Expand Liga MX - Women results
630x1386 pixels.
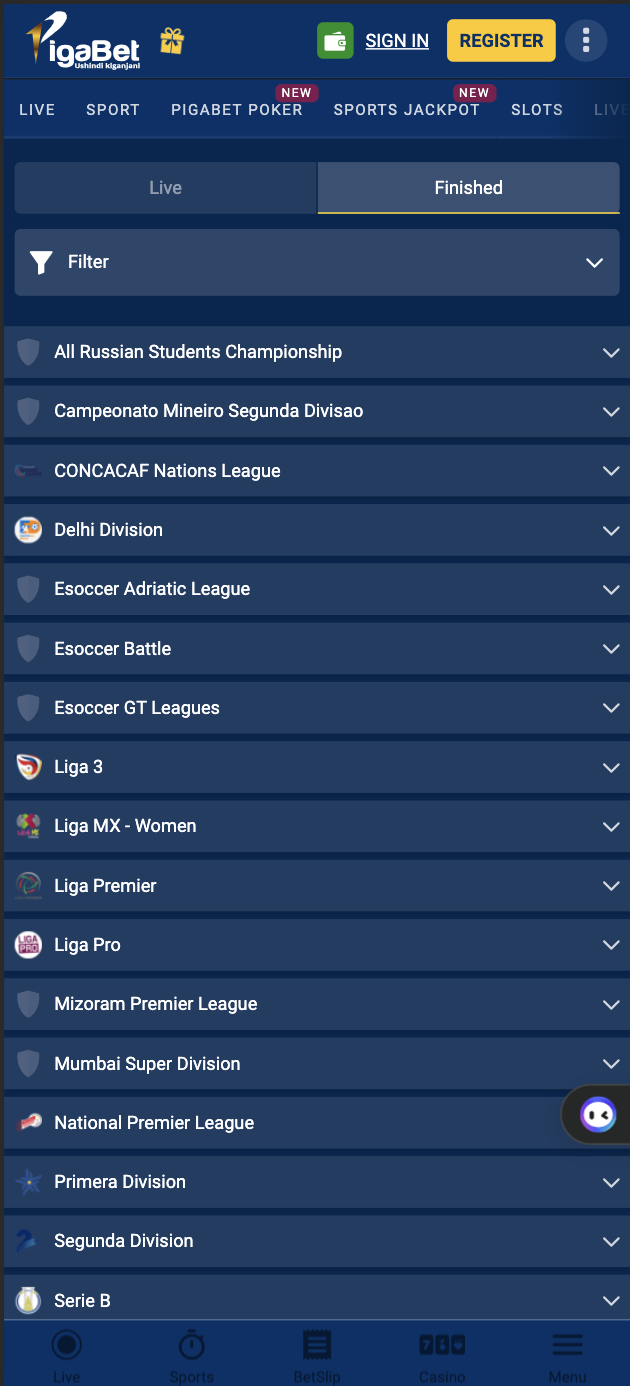pyautogui.click(x=317, y=826)
